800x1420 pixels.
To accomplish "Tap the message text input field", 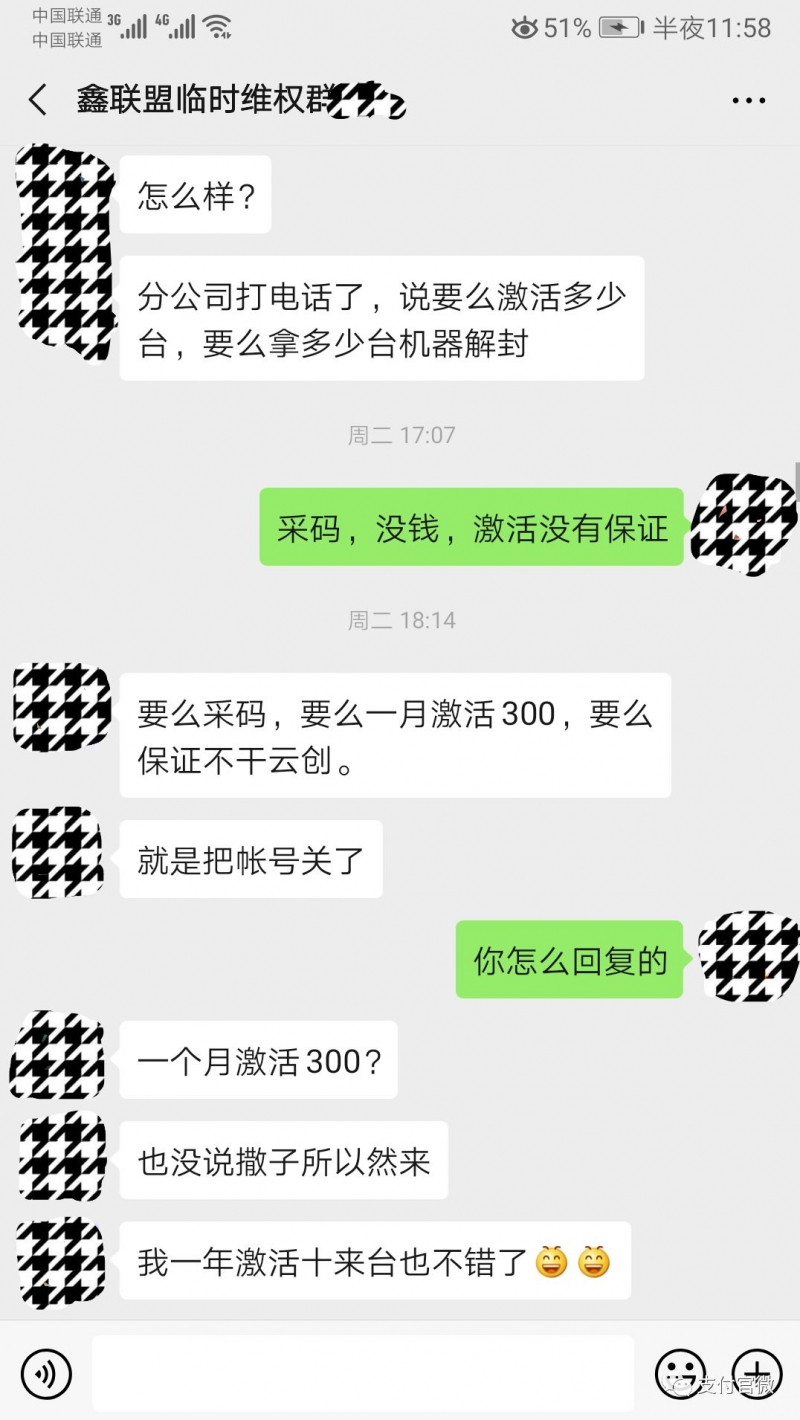I will pos(362,1374).
